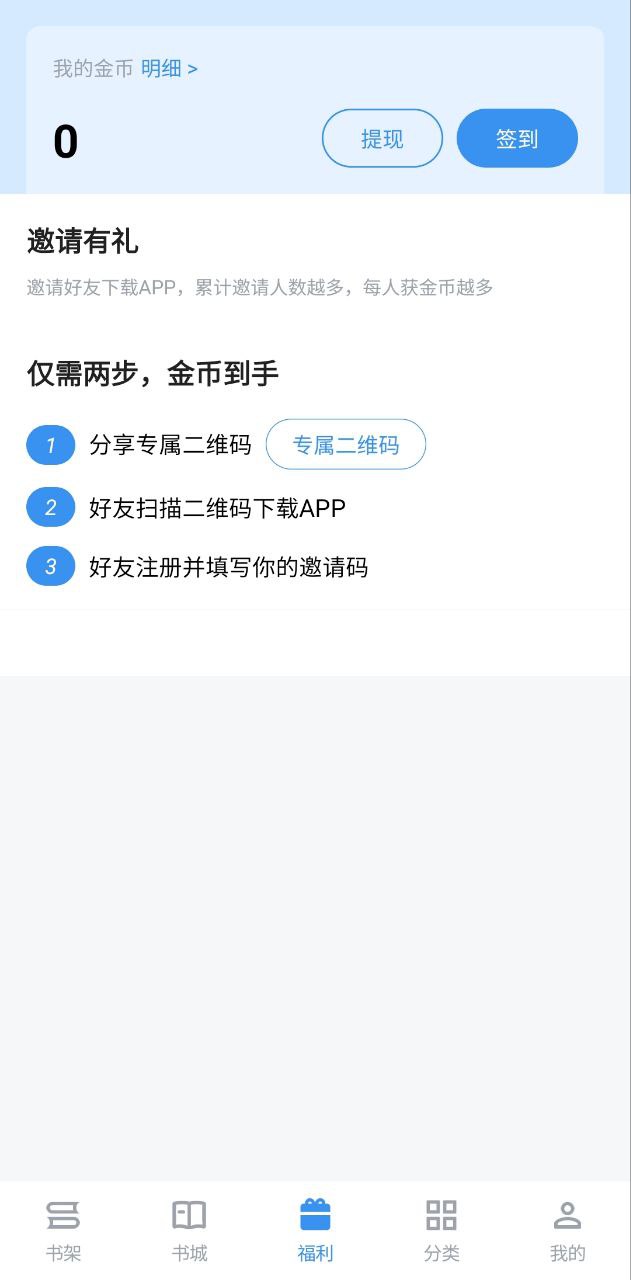This screenshot has height=1280, width=631.
Task: Open the 分类 tab
Action: 441,1231
